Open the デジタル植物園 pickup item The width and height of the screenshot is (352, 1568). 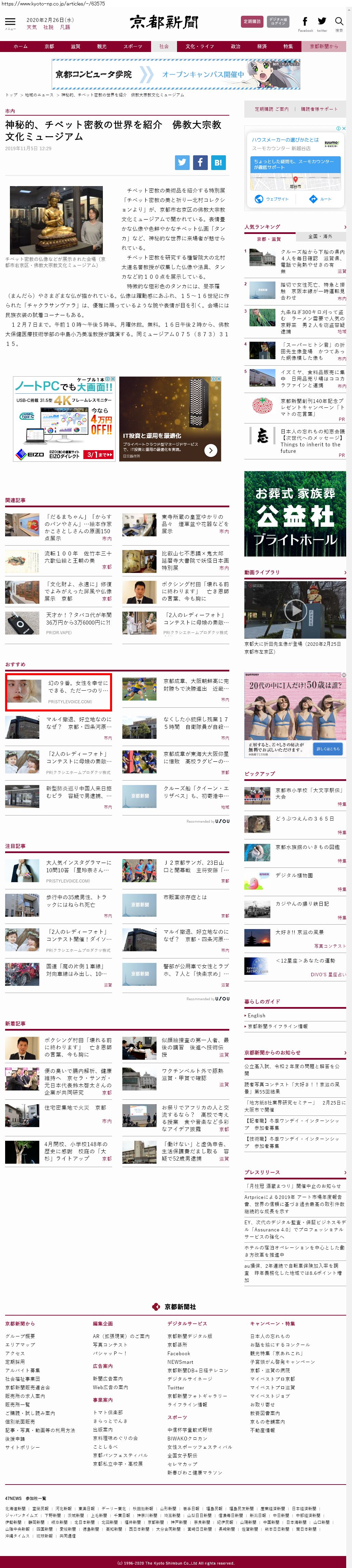pyautogui.click(x=294, y=875)
